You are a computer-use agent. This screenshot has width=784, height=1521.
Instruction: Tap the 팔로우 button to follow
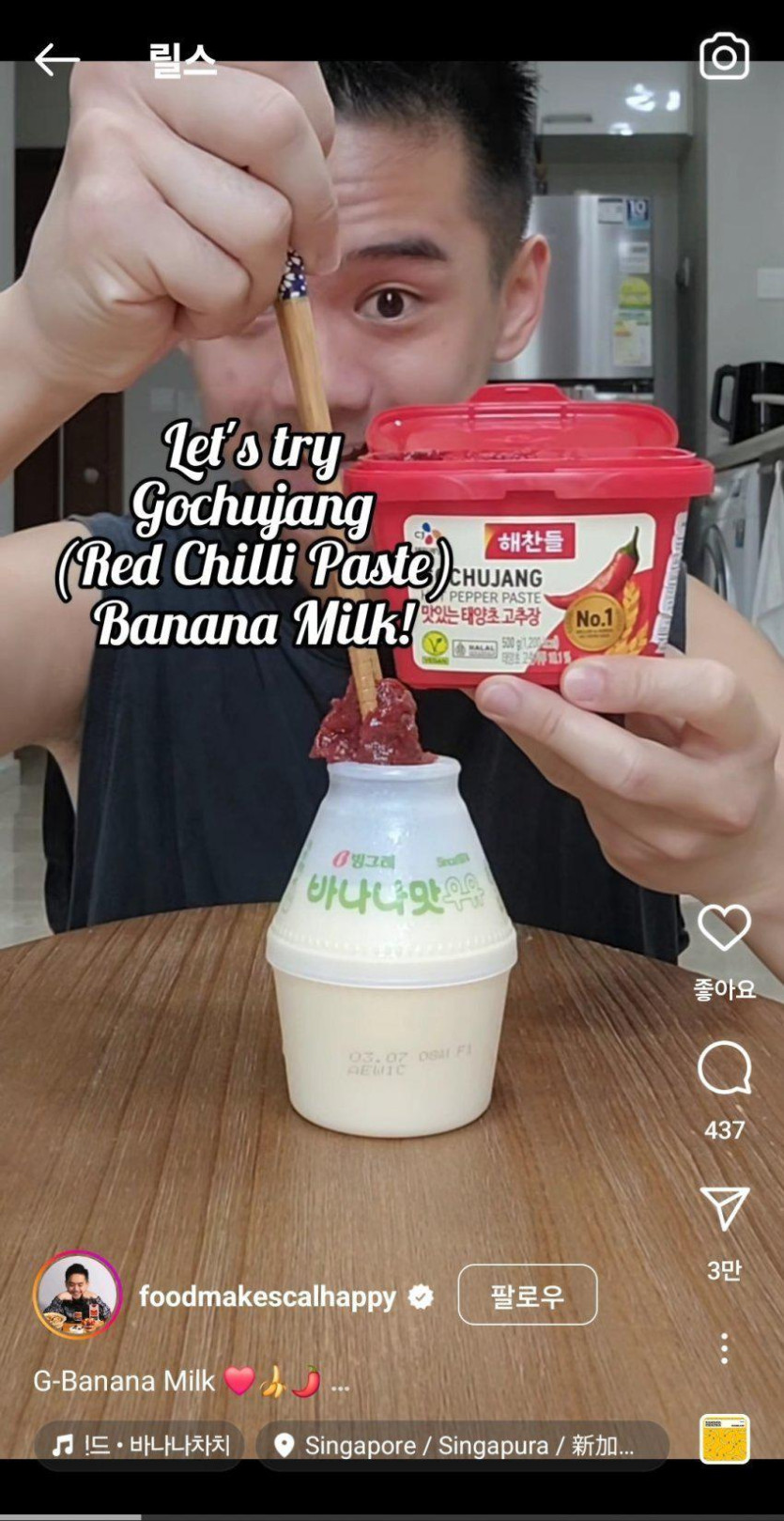pyautogui.click(x=527, y=1296)
